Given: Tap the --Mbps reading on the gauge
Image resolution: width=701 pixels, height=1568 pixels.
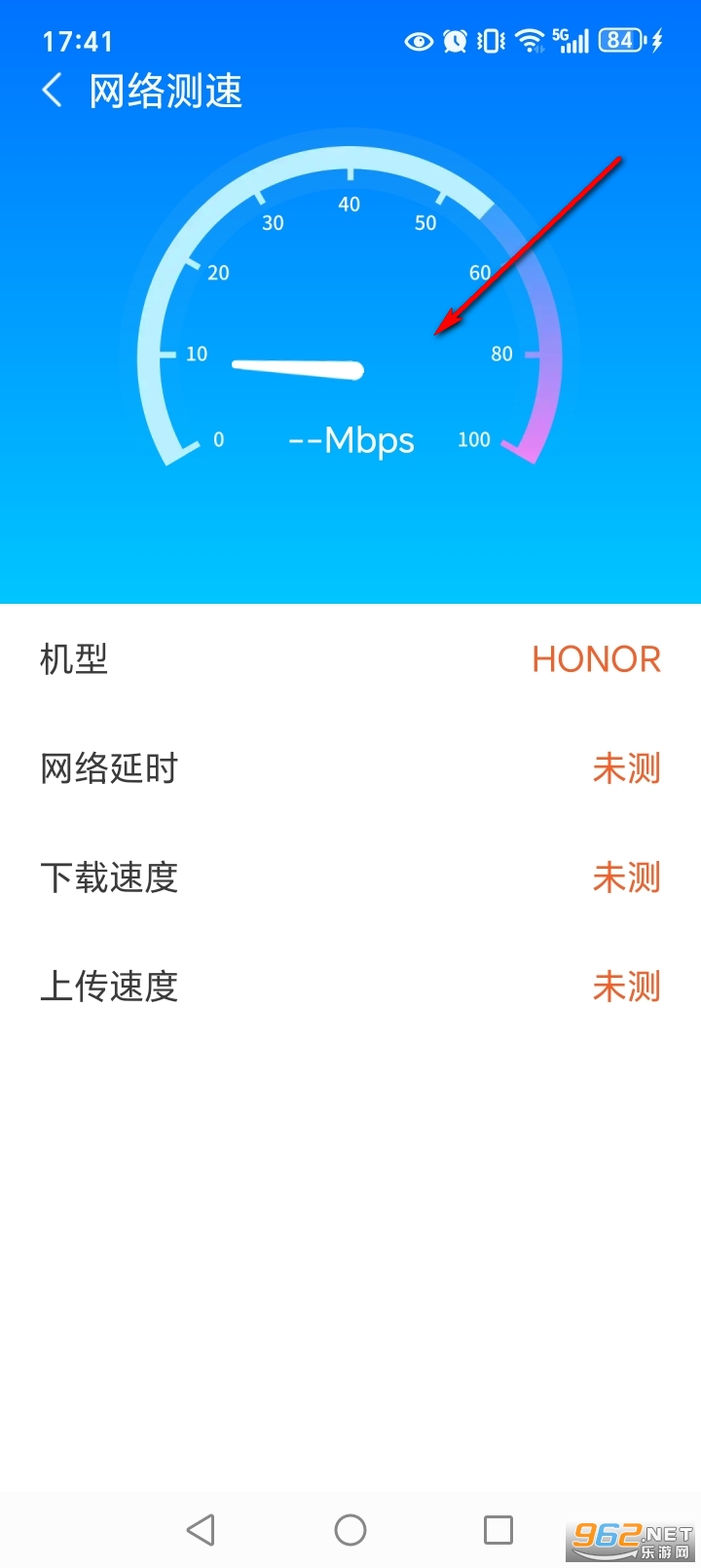Looking at the screenshot, I should coord(350,440).
